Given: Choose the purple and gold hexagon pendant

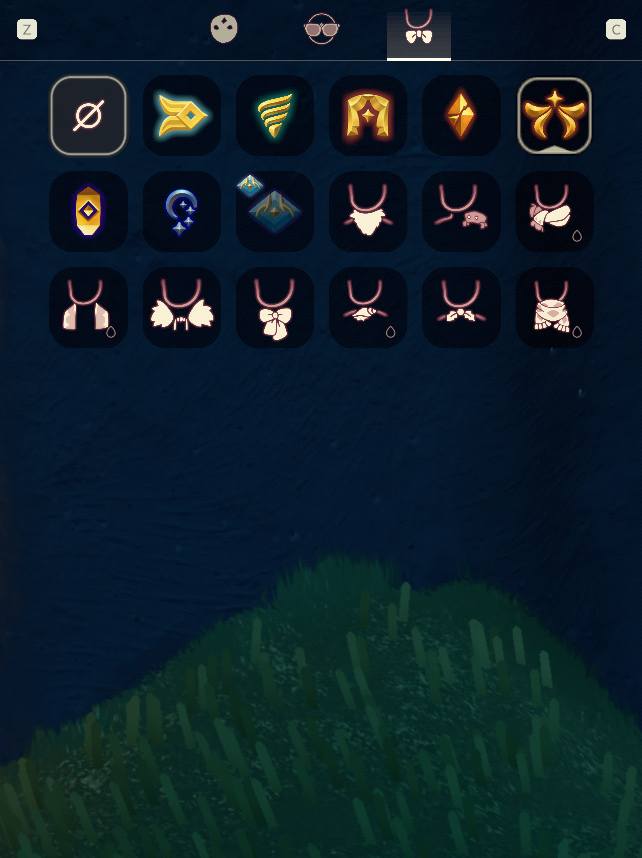Looking at the screenshot, I should 89,211.
